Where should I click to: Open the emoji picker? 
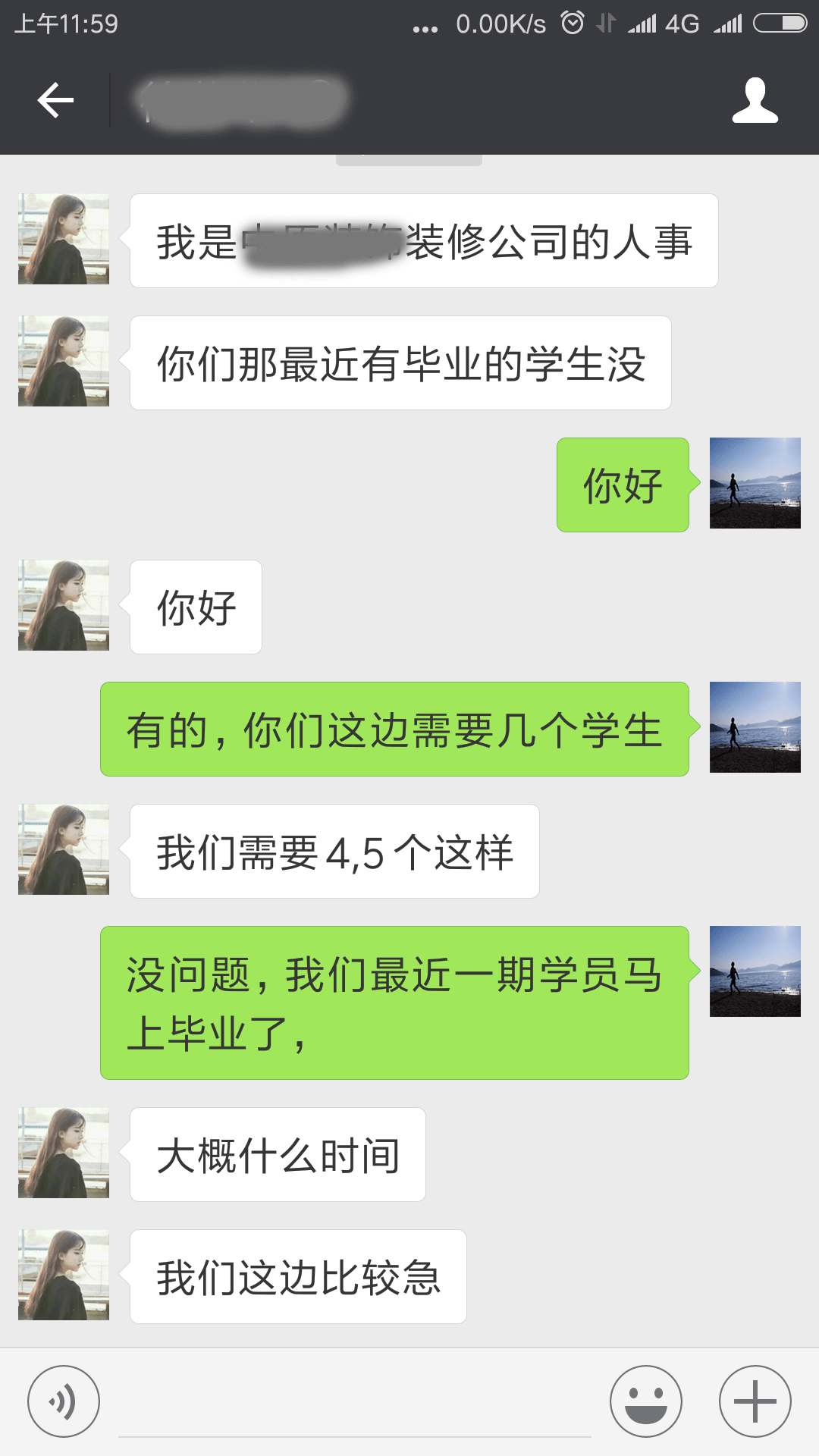pos(646,1401)
